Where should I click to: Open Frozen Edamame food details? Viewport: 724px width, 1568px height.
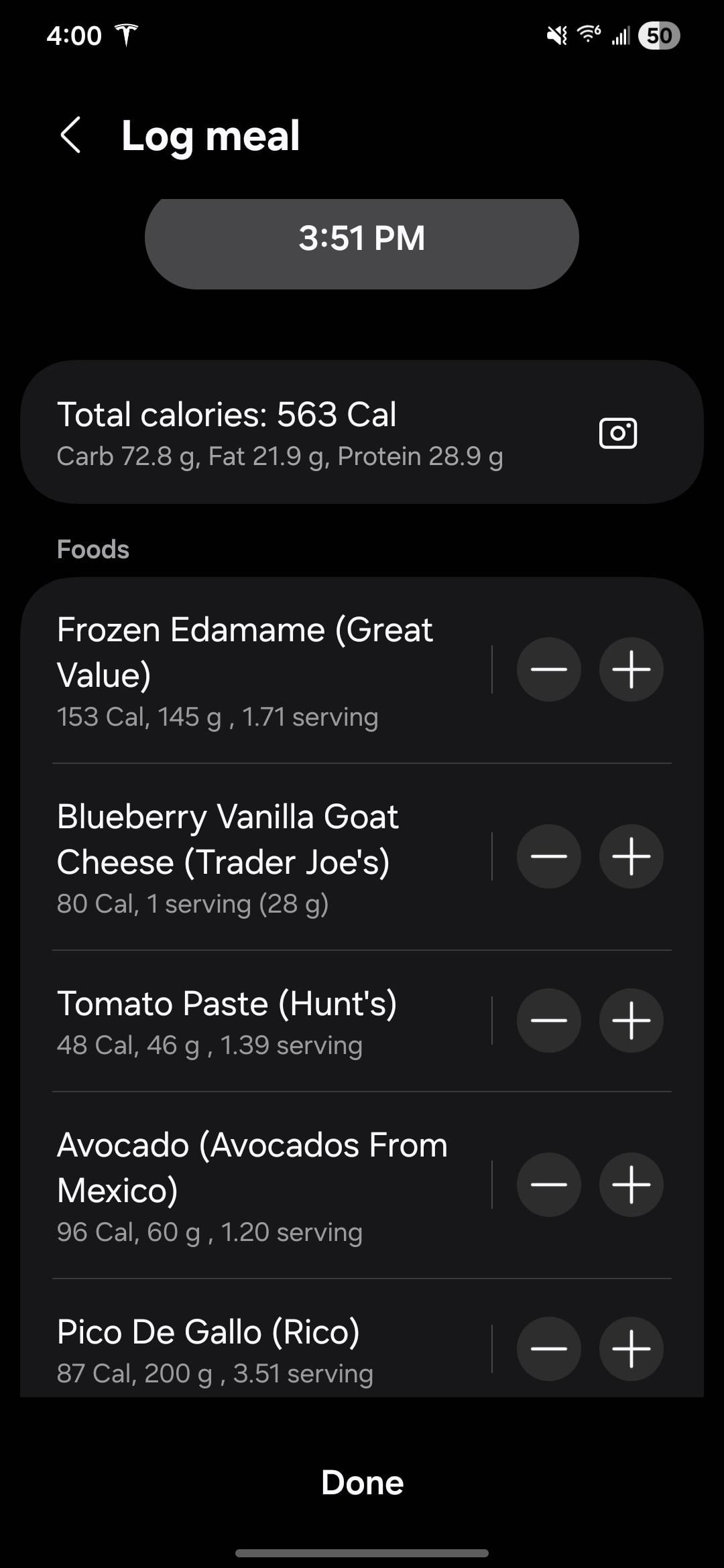click(255, 670)
